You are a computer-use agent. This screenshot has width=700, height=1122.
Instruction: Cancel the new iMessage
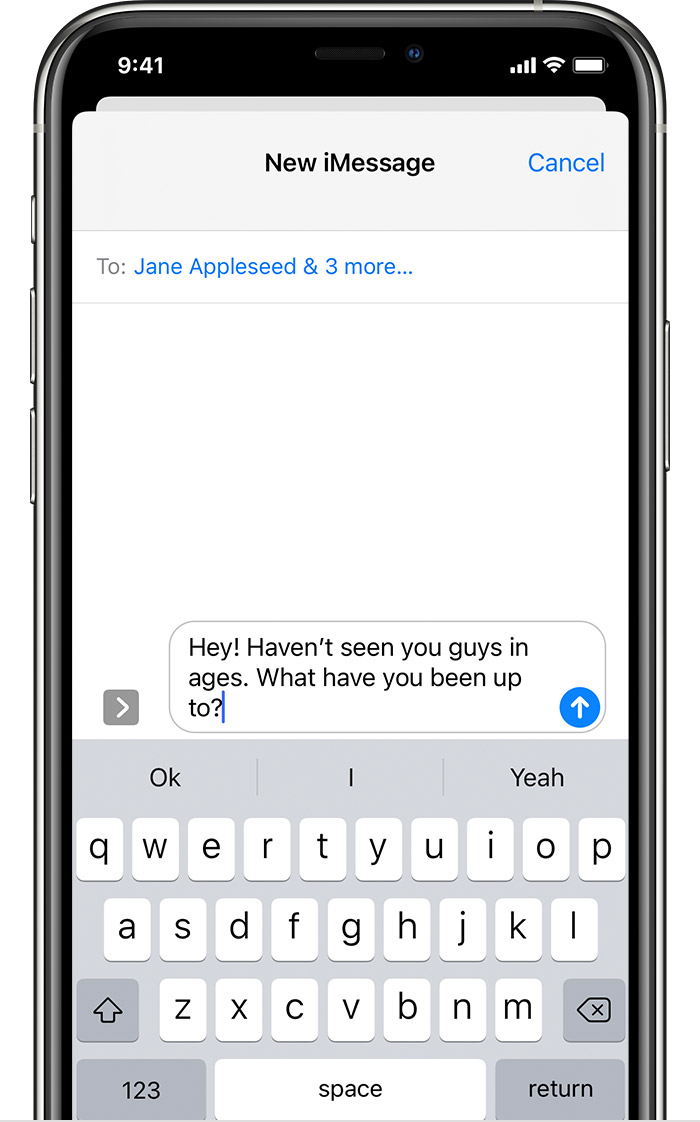[x=565, y=163]
